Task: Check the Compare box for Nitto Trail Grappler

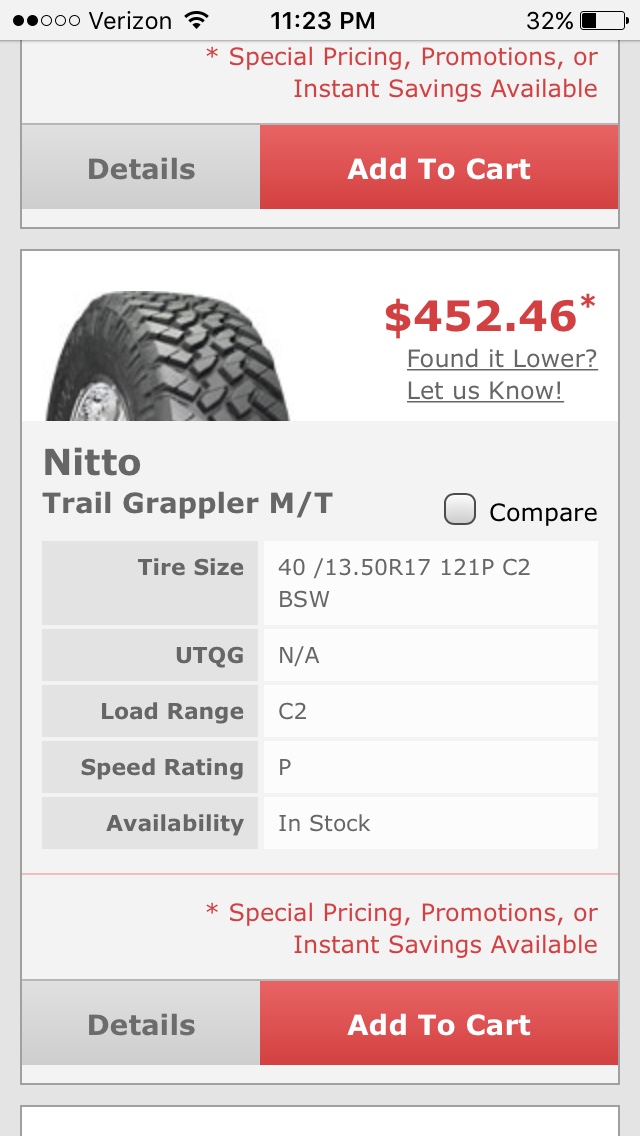Action: [460, 511]
